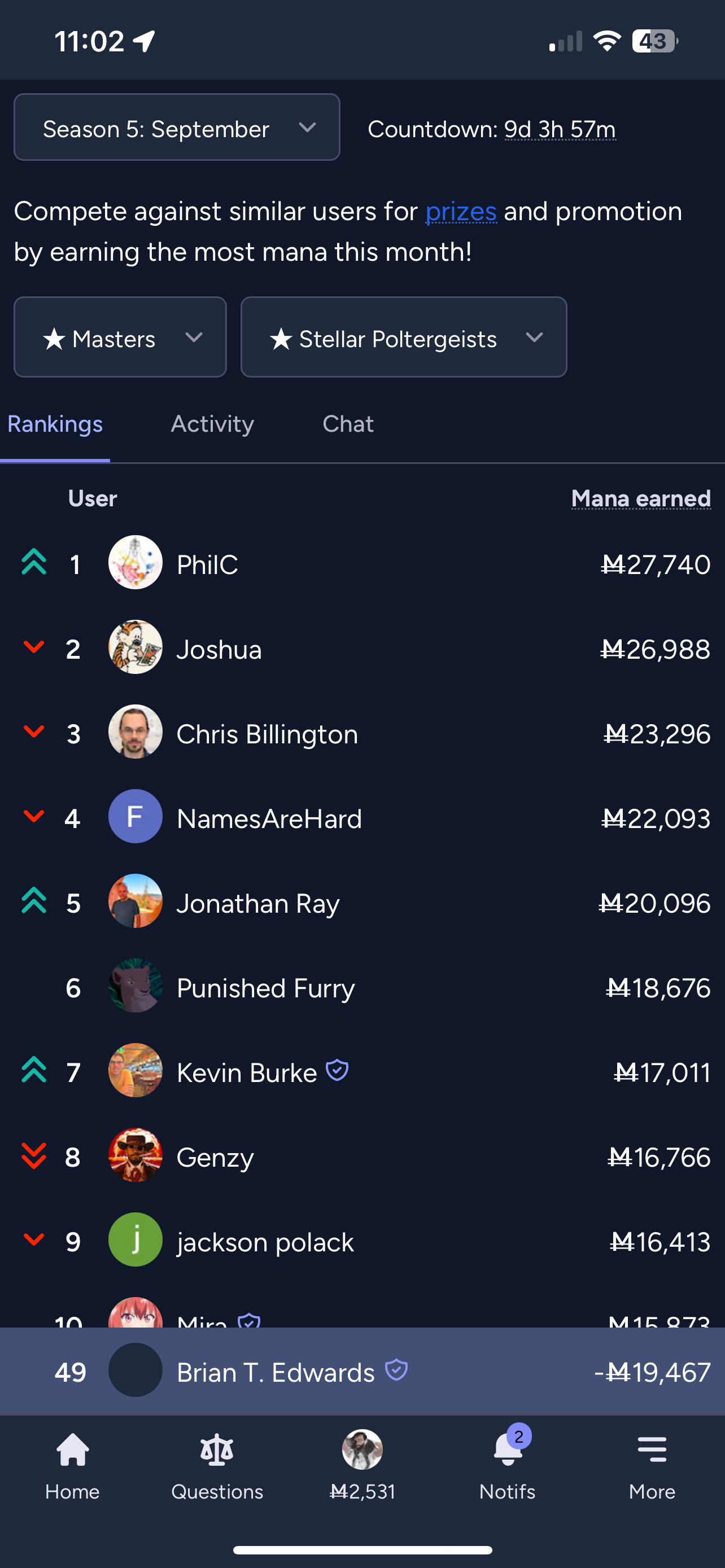Image resolution: width=725 pixels, height=1568 pixels.
Task: Open Genzy's ranking row
Action: [362, 1156]
